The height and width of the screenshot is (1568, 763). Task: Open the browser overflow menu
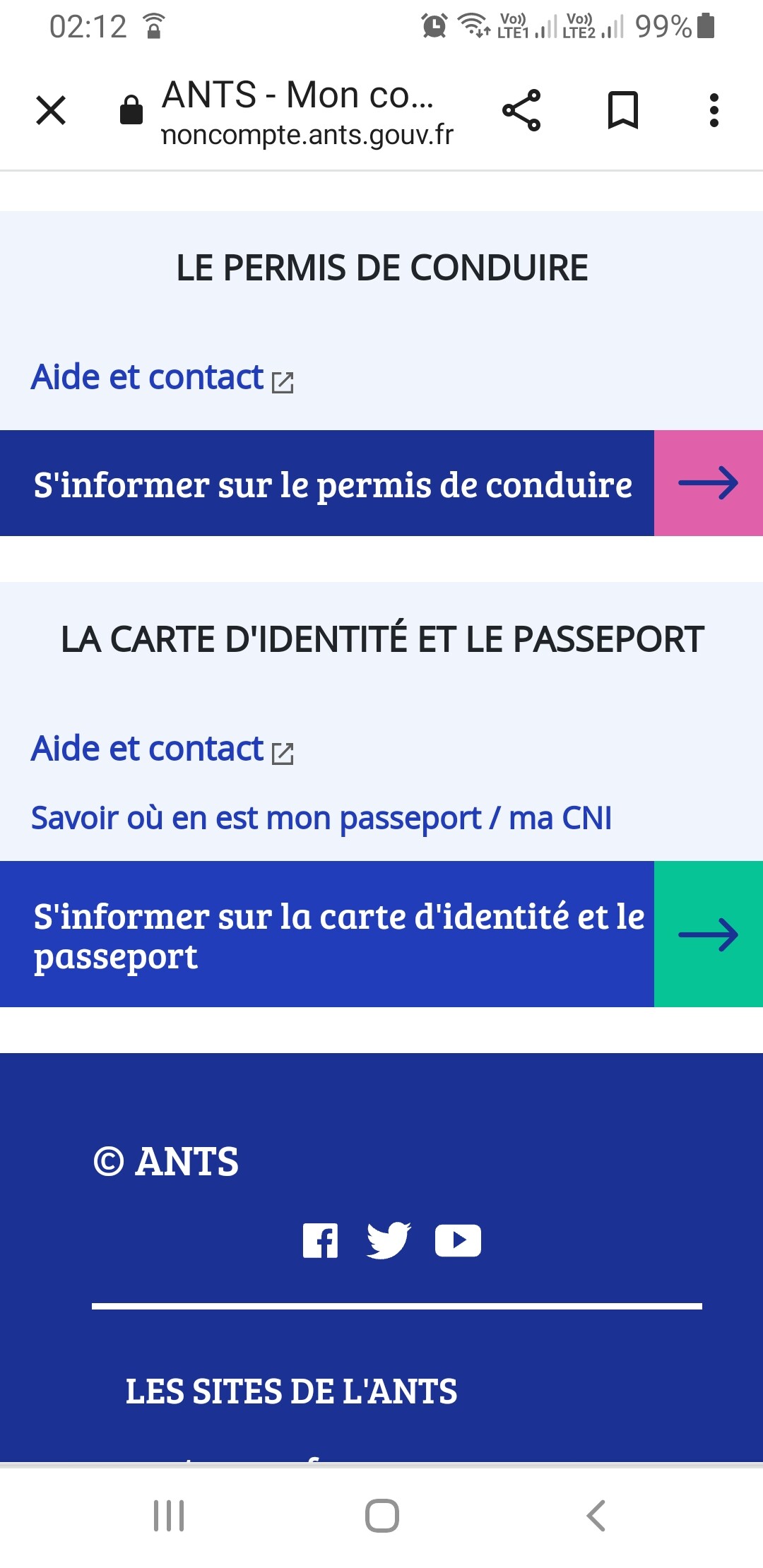714,110
